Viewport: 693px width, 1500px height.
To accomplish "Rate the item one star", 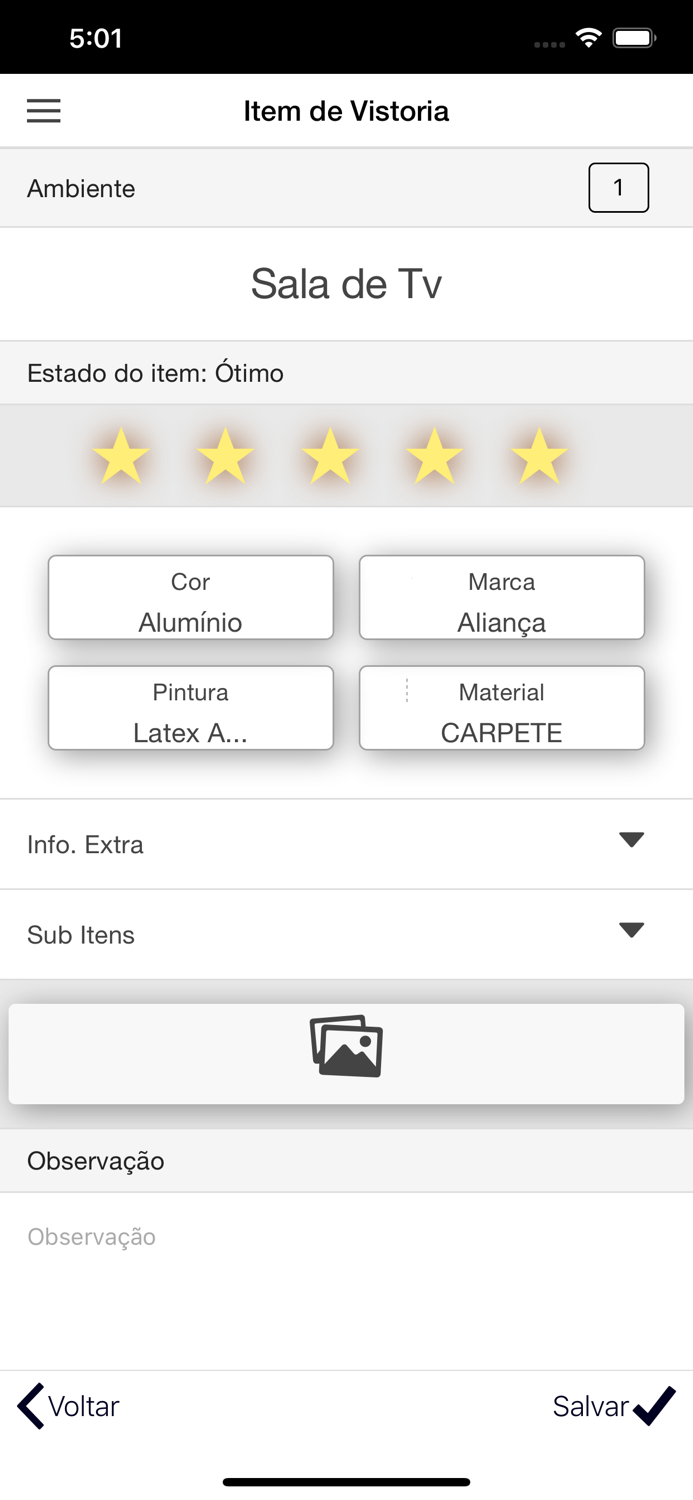I will coord(121,456).
